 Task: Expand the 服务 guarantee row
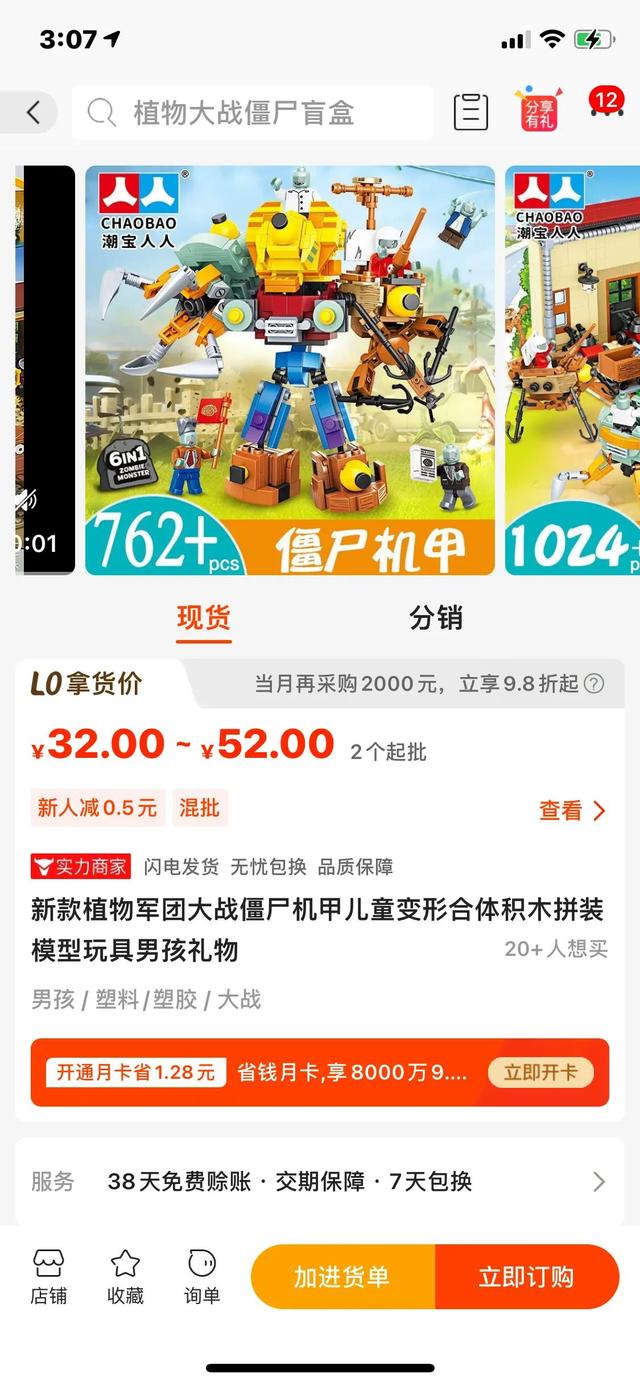pyautogui.click(x=598, y=1182)
